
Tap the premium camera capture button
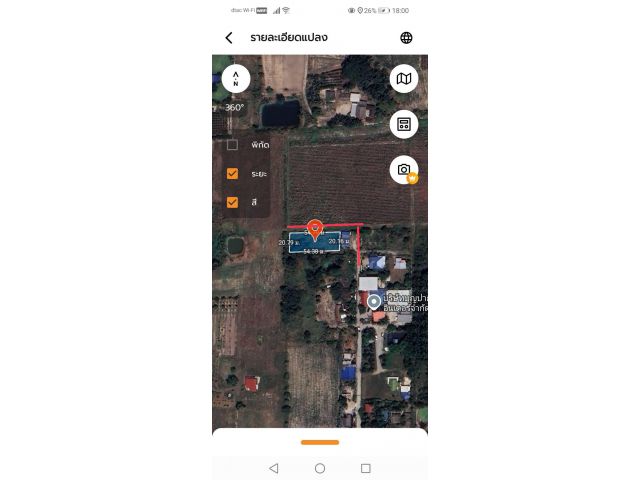[404, 170]
